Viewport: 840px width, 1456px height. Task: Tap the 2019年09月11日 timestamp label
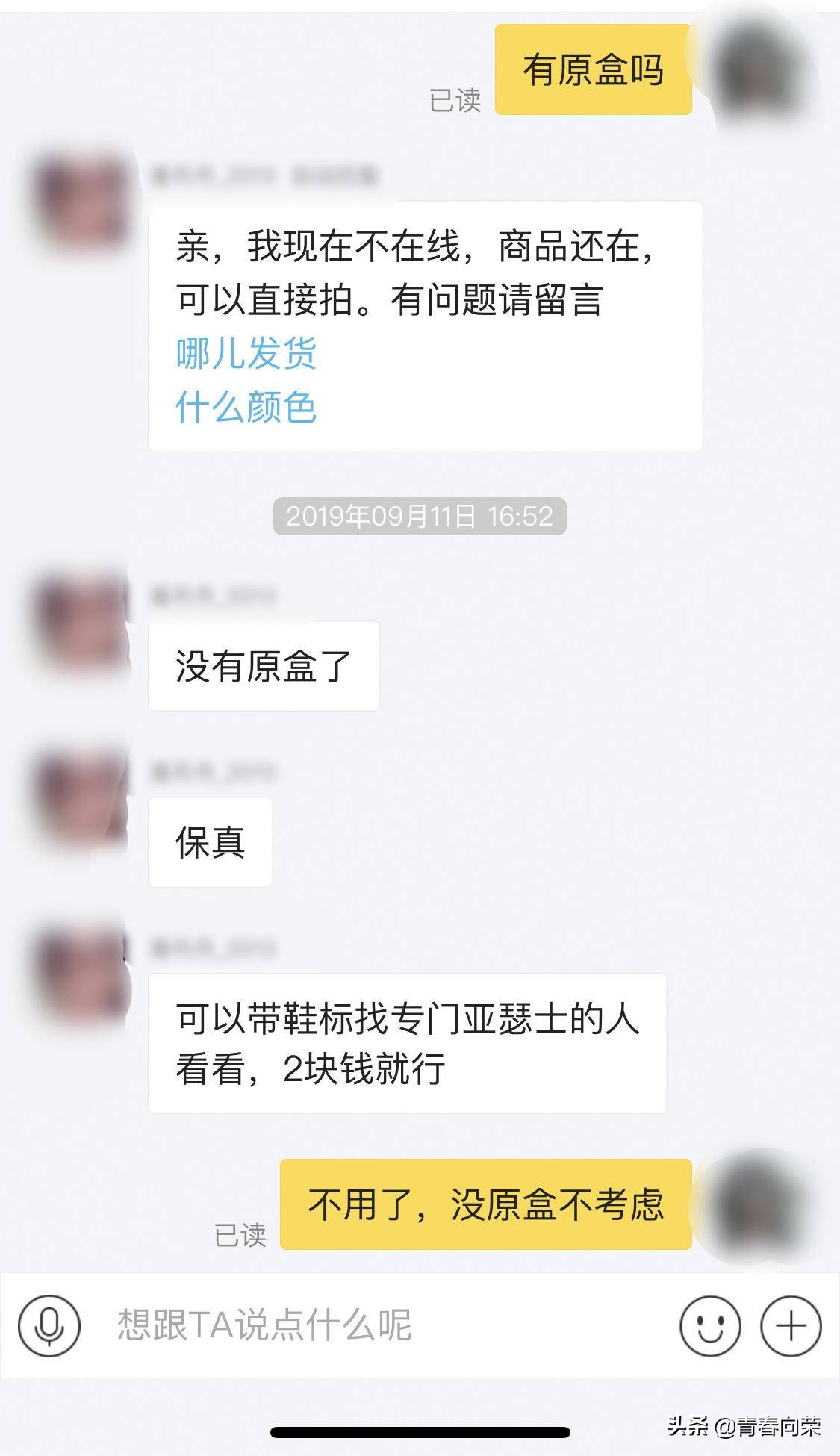(x=420, y=515)
